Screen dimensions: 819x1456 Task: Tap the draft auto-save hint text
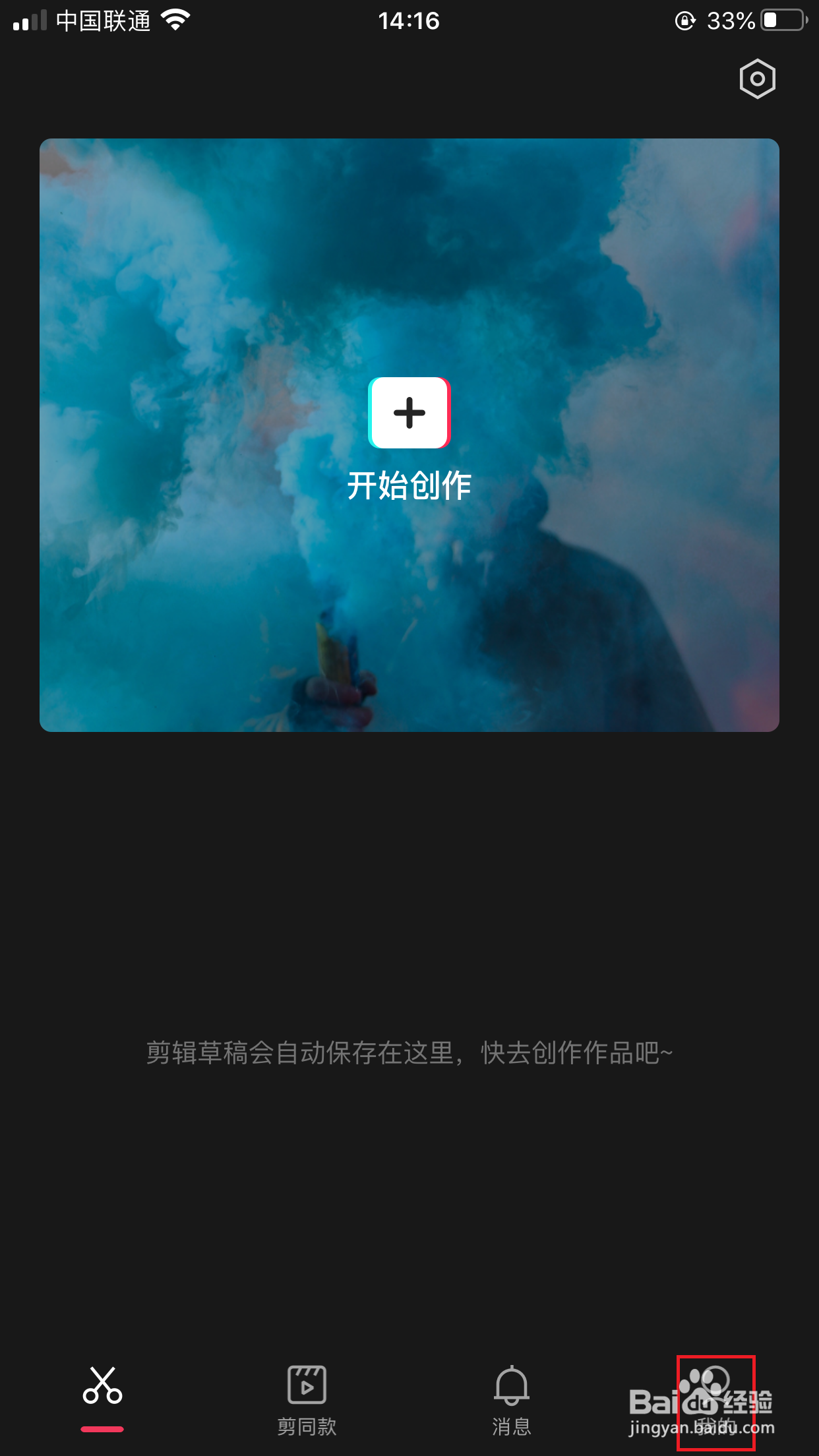point(409,1053)
